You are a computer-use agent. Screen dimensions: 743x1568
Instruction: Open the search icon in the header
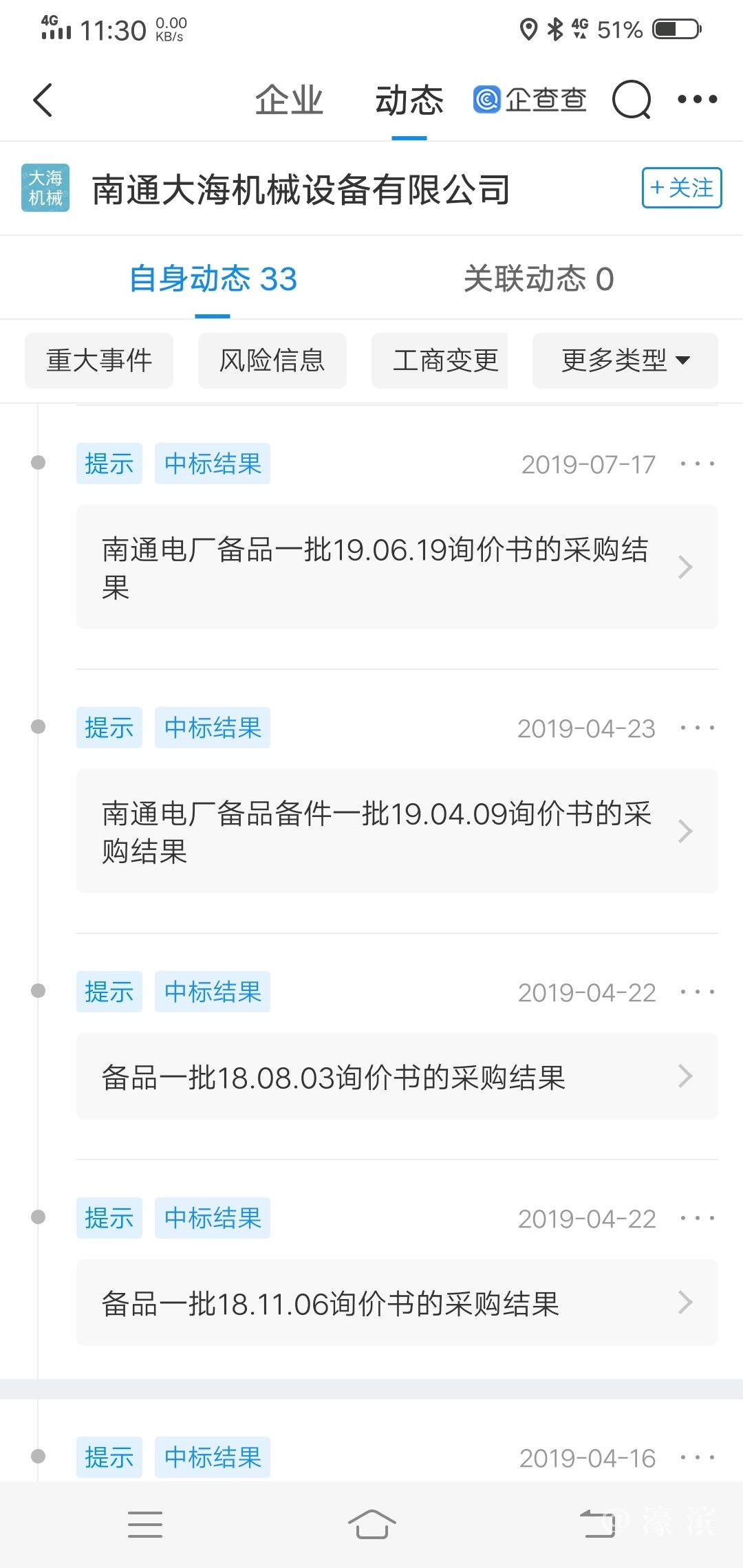[x=631, y=100]
